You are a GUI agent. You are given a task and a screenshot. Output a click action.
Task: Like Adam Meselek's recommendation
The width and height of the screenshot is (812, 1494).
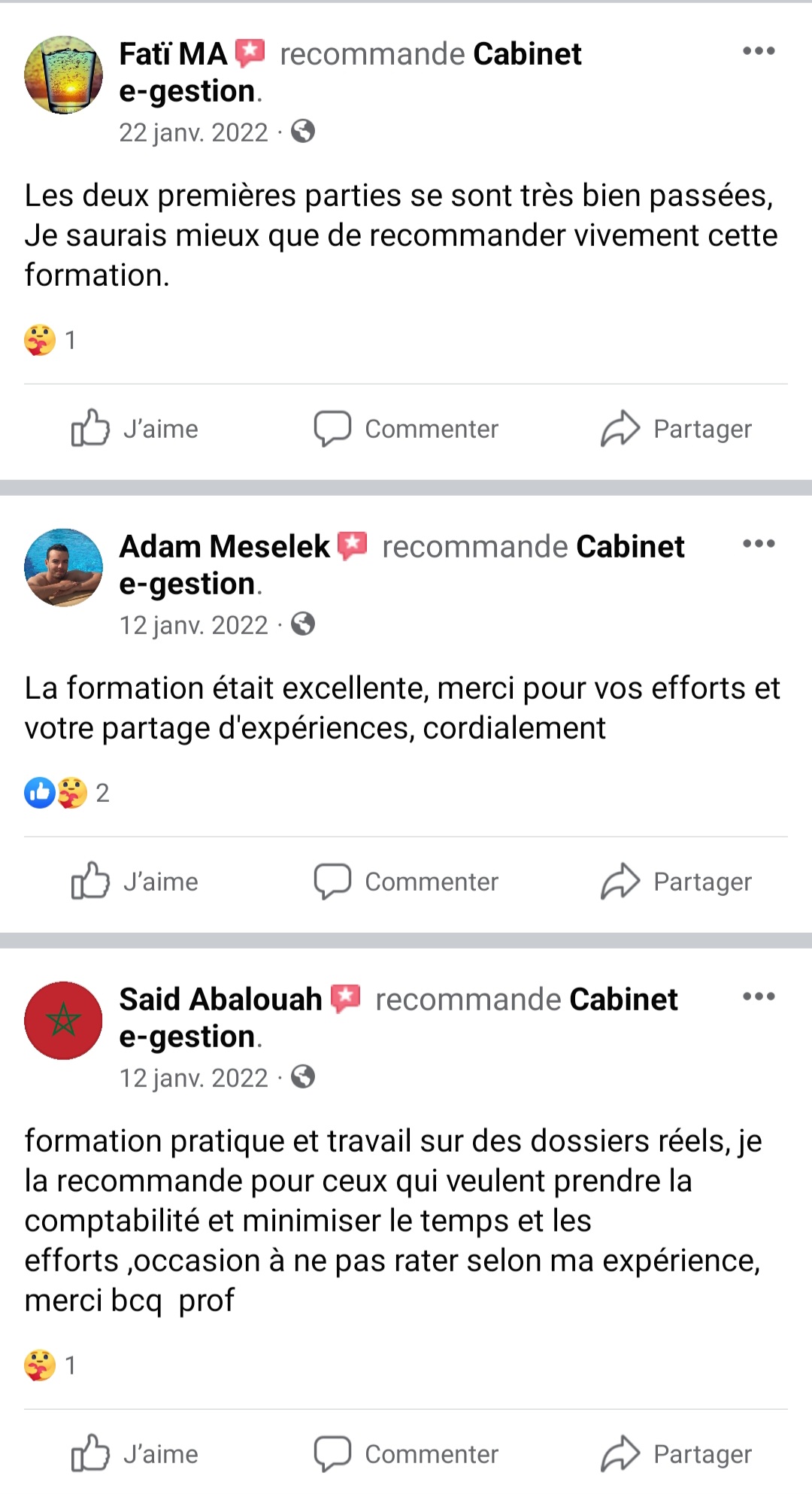pos(135,882)
